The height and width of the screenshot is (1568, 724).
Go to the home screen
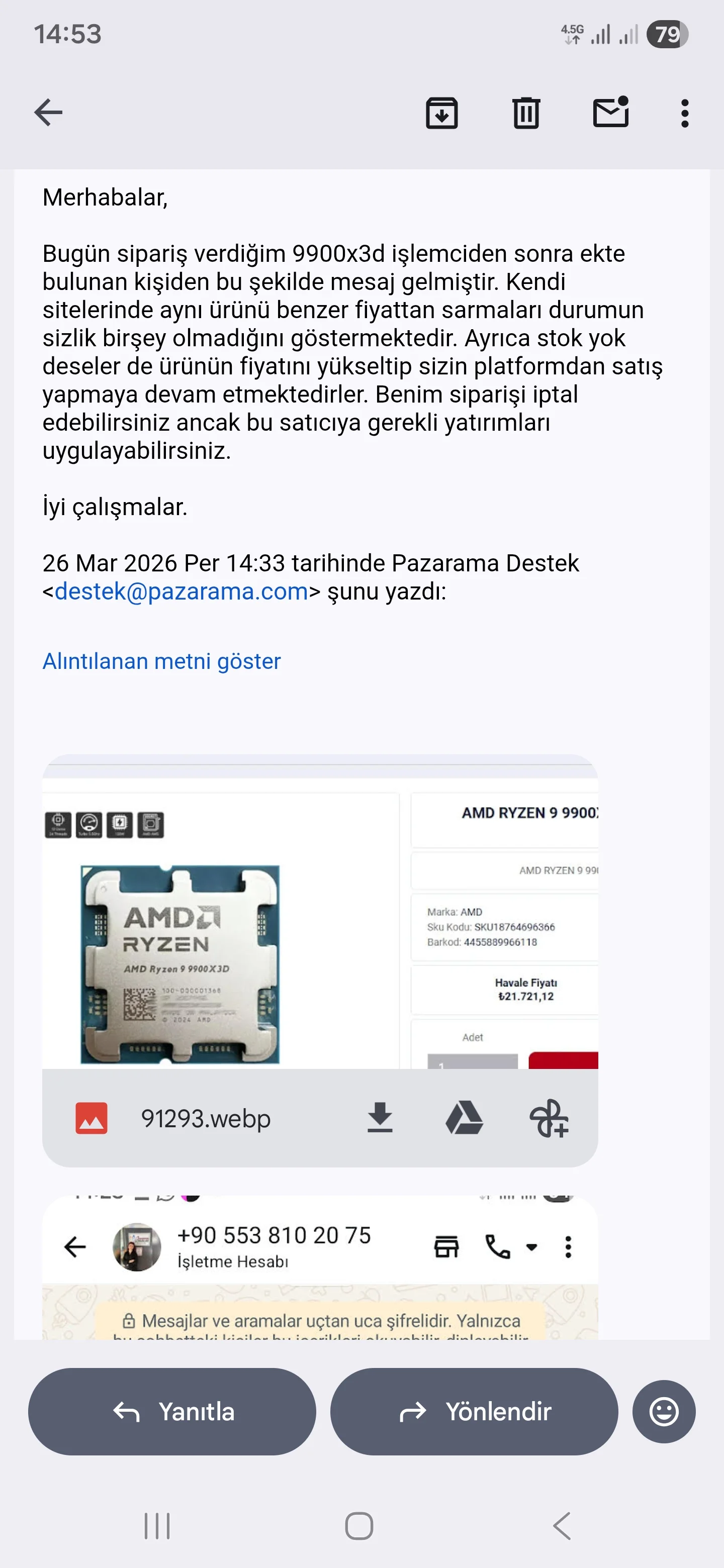[x=359, y=1526]
